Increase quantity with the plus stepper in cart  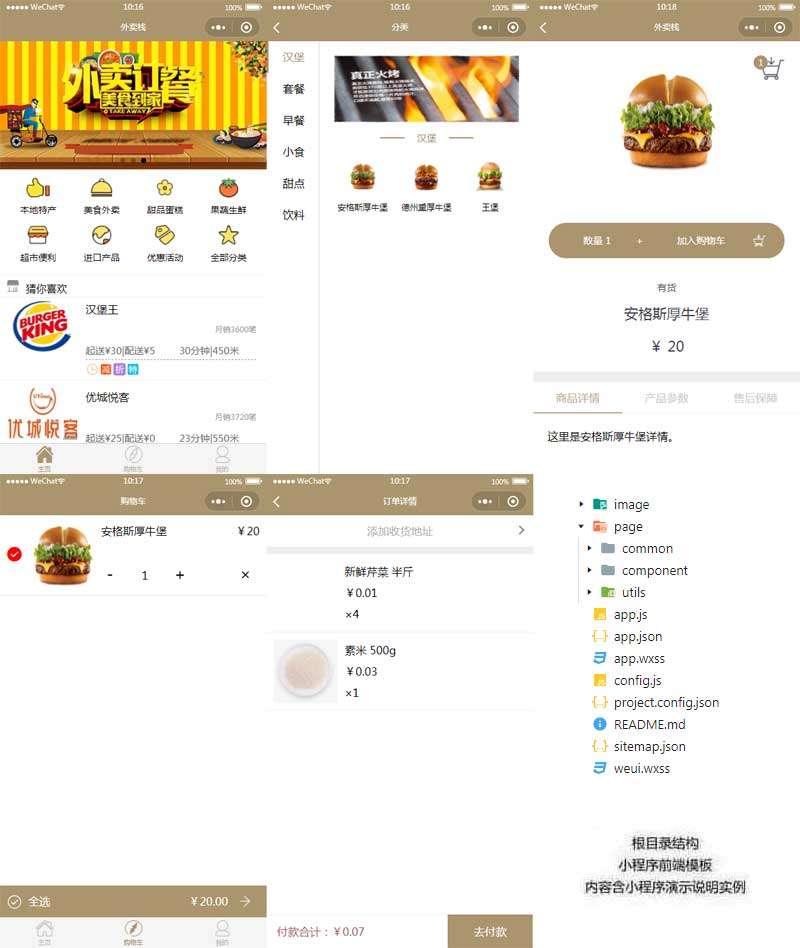(x=180, y=575)
